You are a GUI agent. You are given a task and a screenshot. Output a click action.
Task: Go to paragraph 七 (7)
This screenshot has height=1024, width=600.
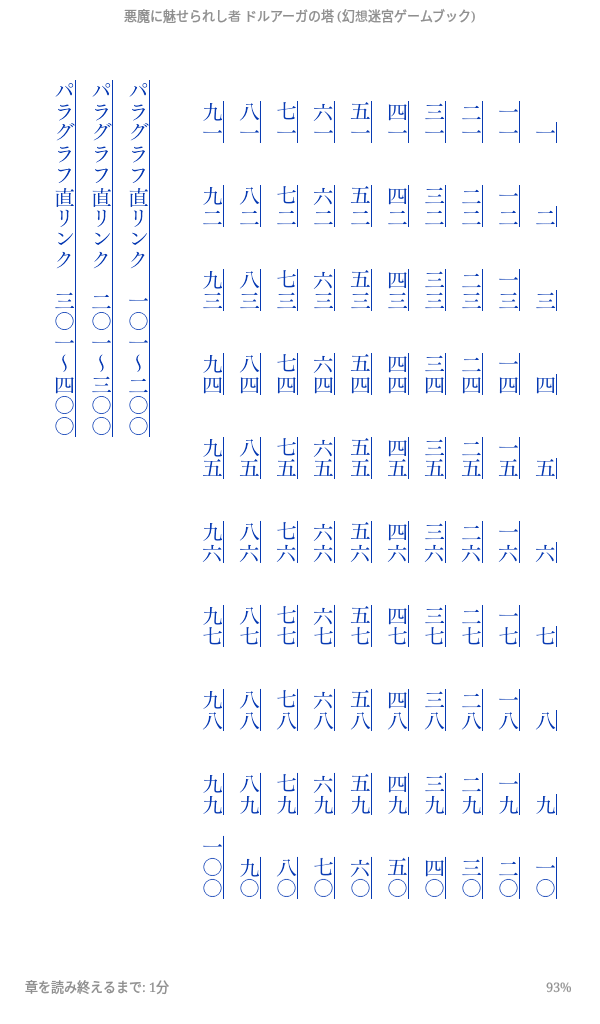[x=545, y=635]
